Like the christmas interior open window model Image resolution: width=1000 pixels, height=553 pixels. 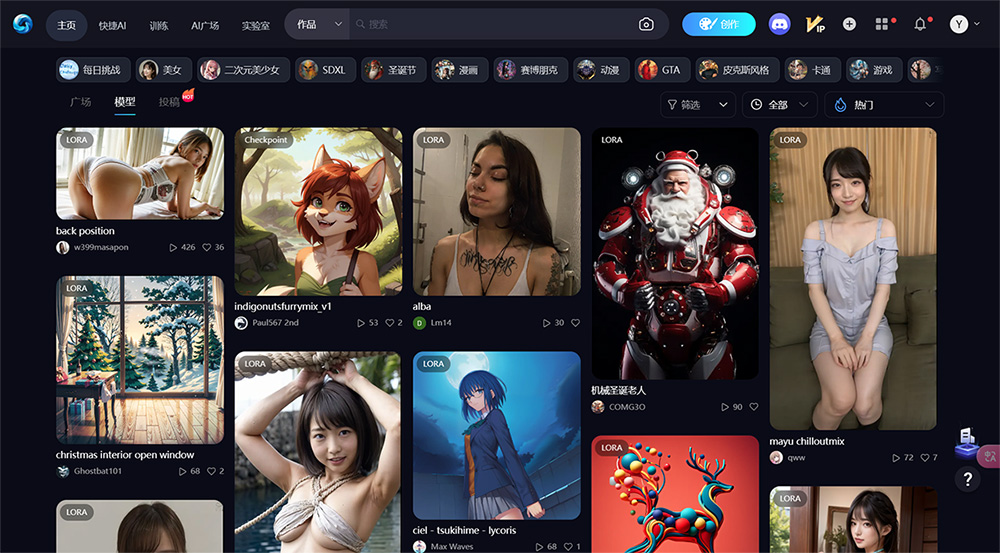211,471
